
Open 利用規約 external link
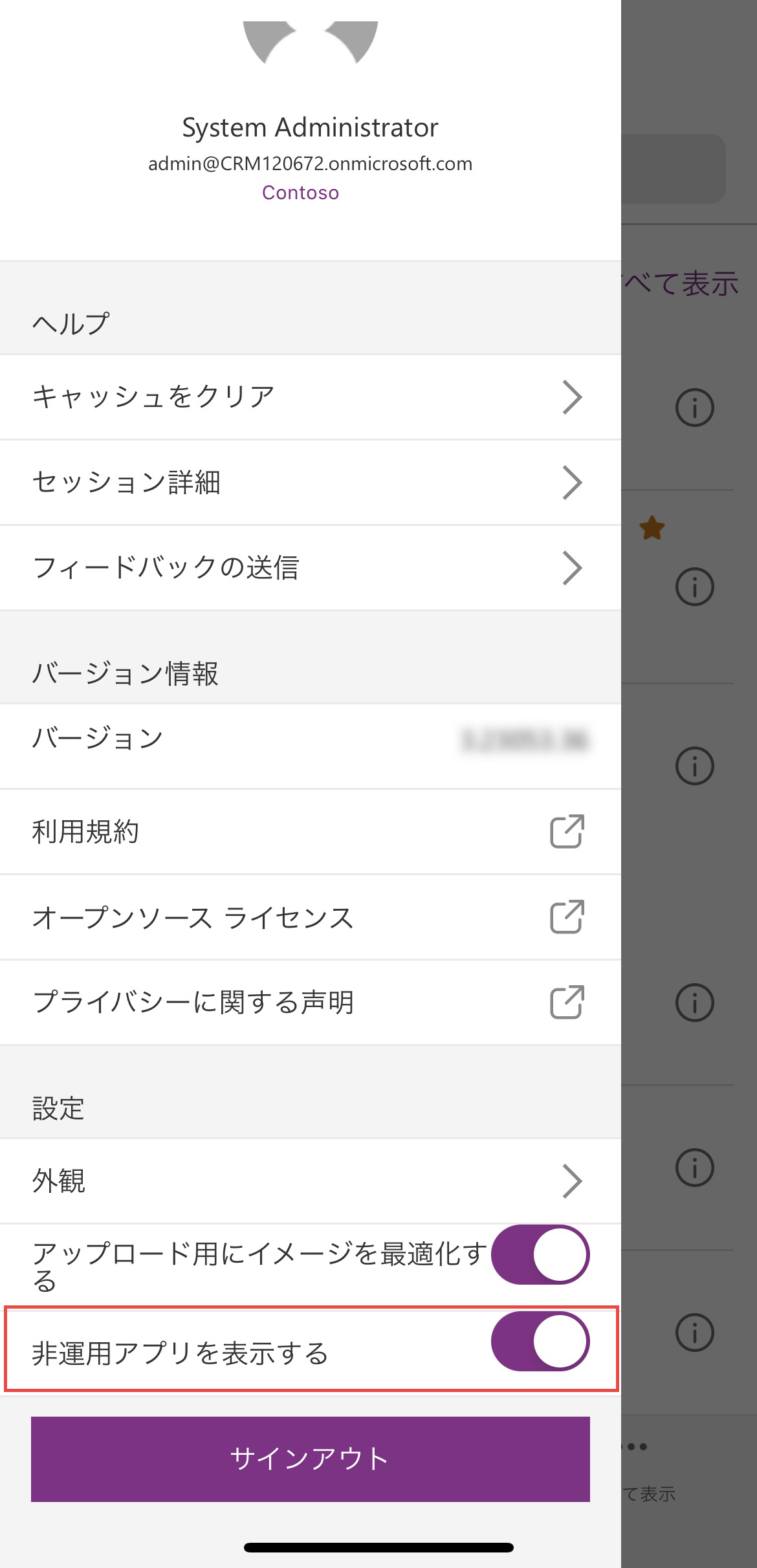coord(309,832)
